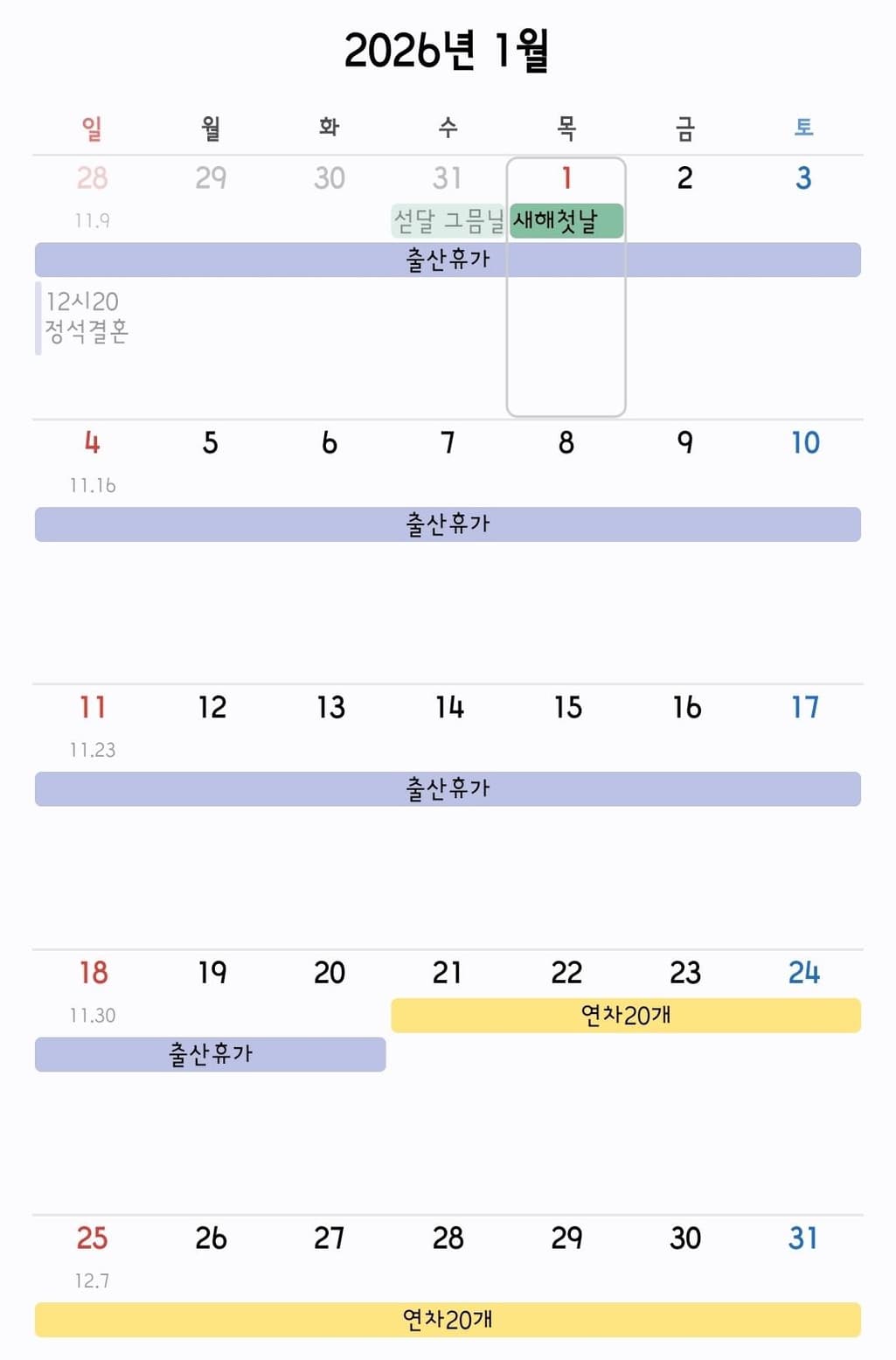
Task: Select January 28 on the calendar
Action: (448, 1238)
